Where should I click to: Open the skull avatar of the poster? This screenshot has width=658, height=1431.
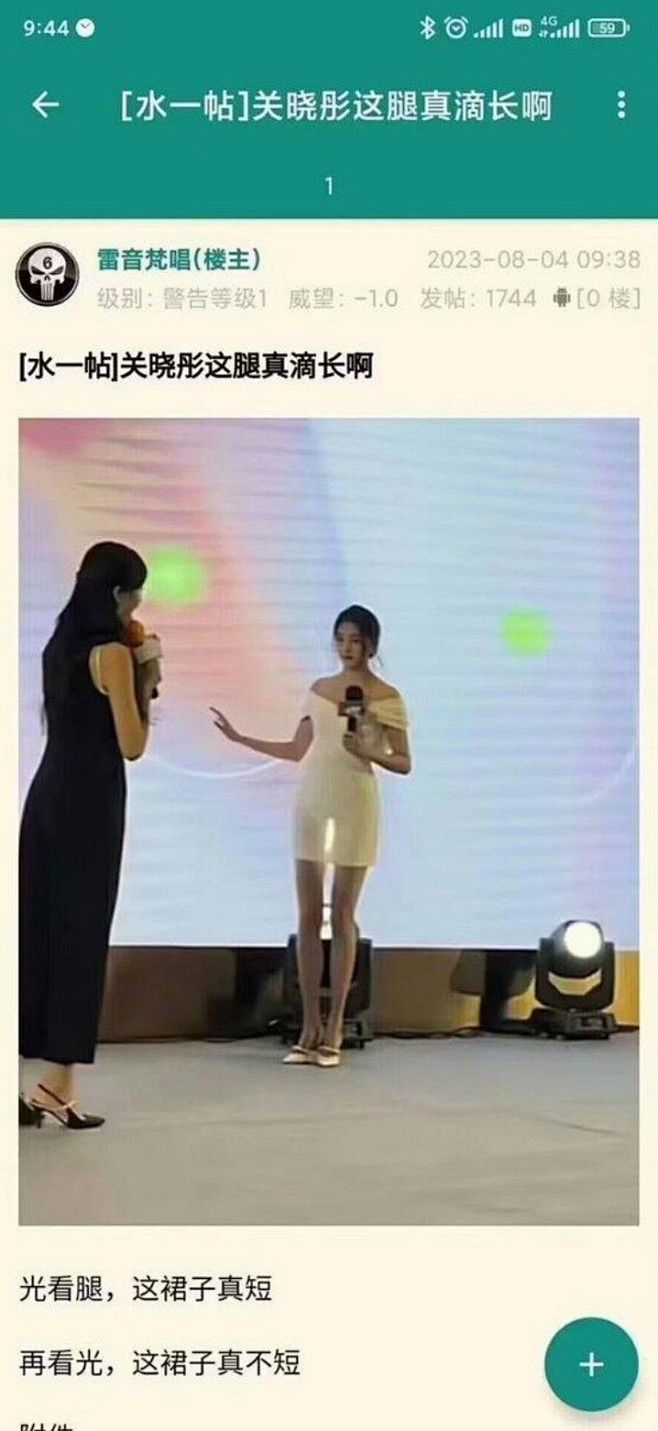pos(47,275)
